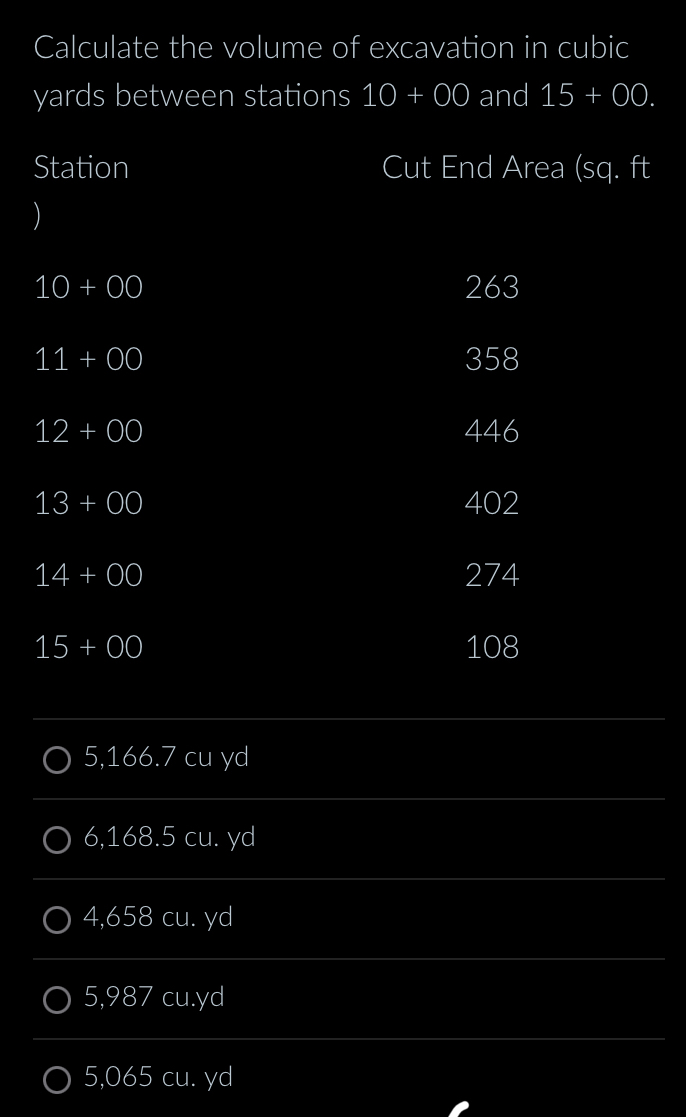This screenshot has width=686, height=1117.
Task: Select the 5,166.7 cu yd answer
Action: click(57, 759)
